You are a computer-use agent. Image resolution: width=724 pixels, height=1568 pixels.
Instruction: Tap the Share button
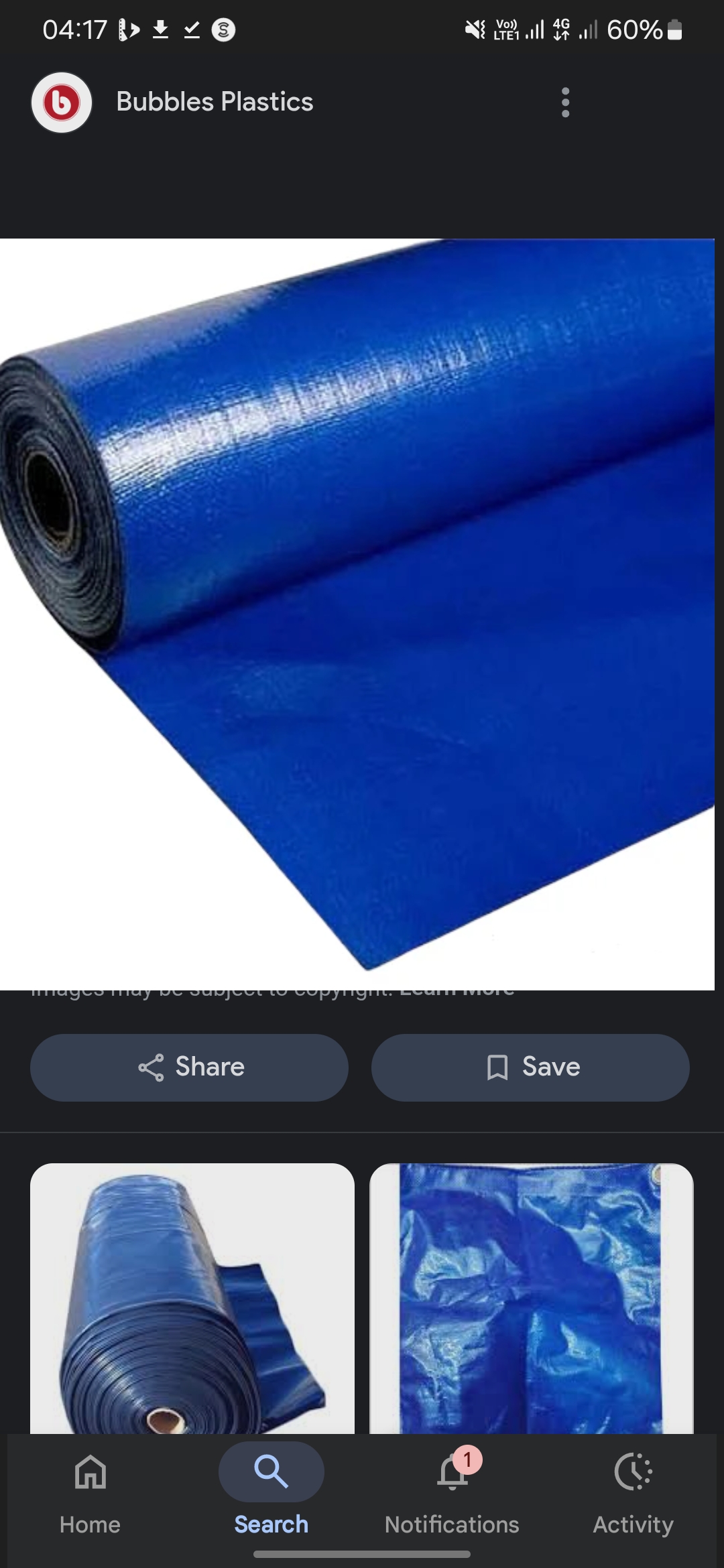point(188,1067)
